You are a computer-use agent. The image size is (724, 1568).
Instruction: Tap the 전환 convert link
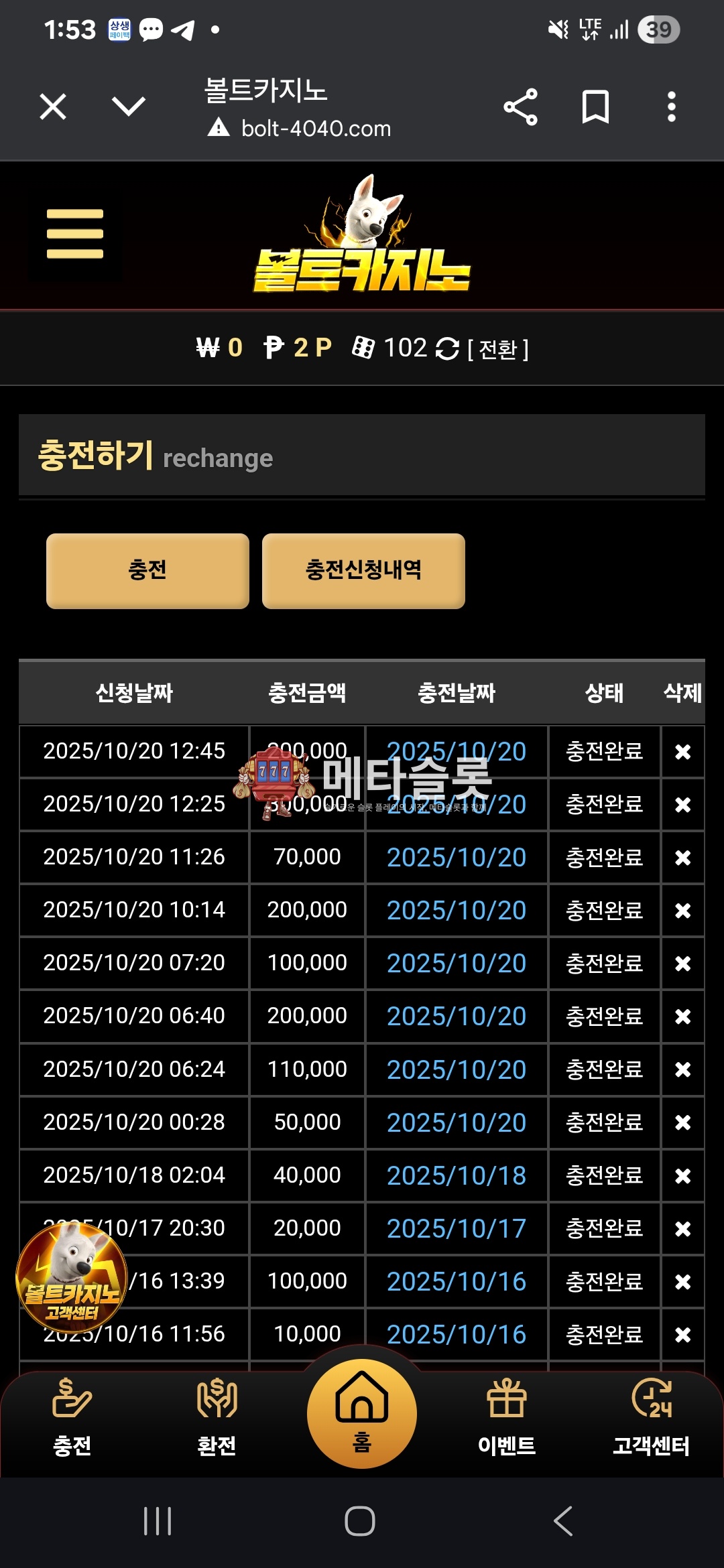click(x=497, y=349)
